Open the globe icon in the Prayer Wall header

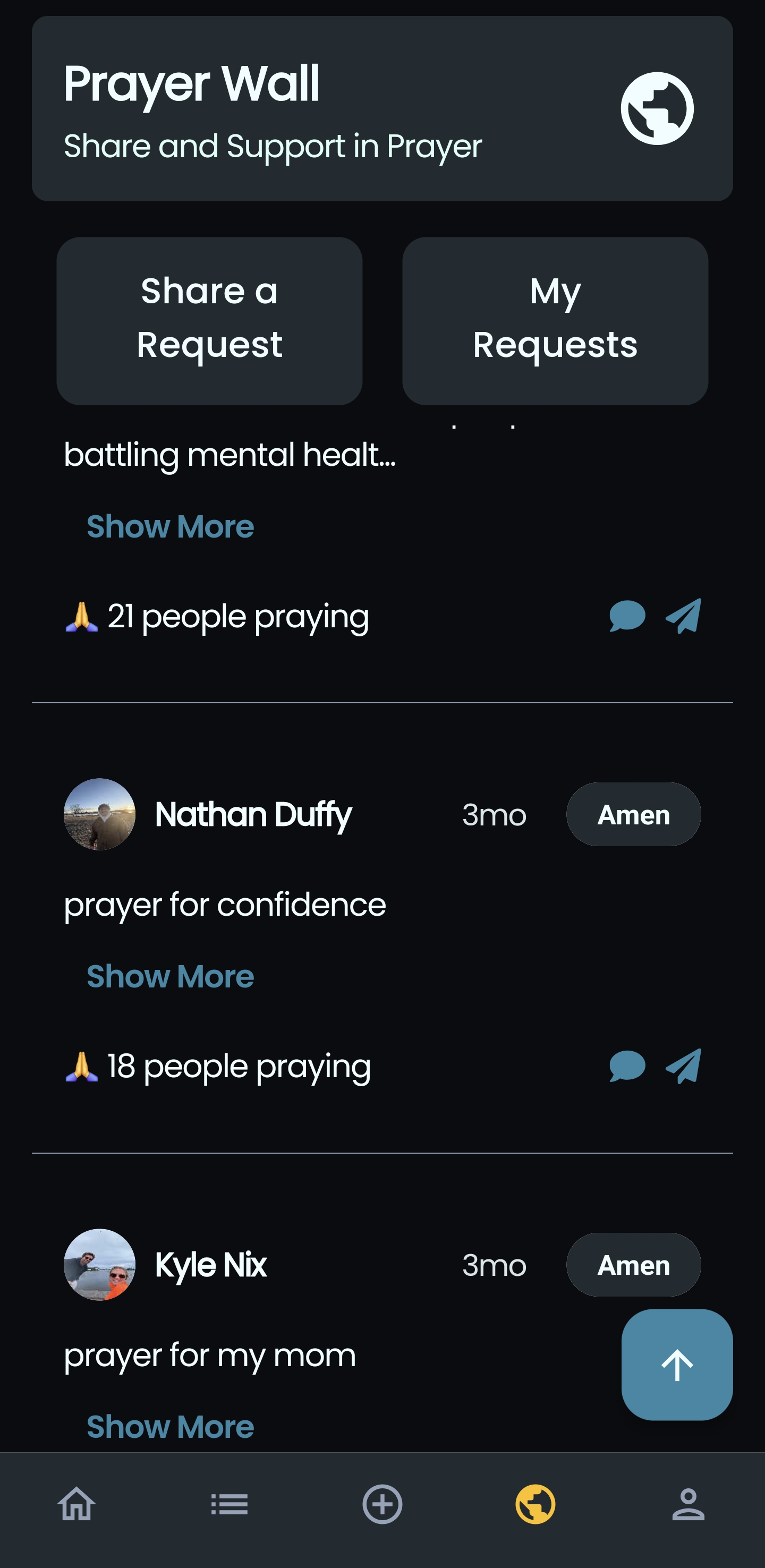point(659,107)
